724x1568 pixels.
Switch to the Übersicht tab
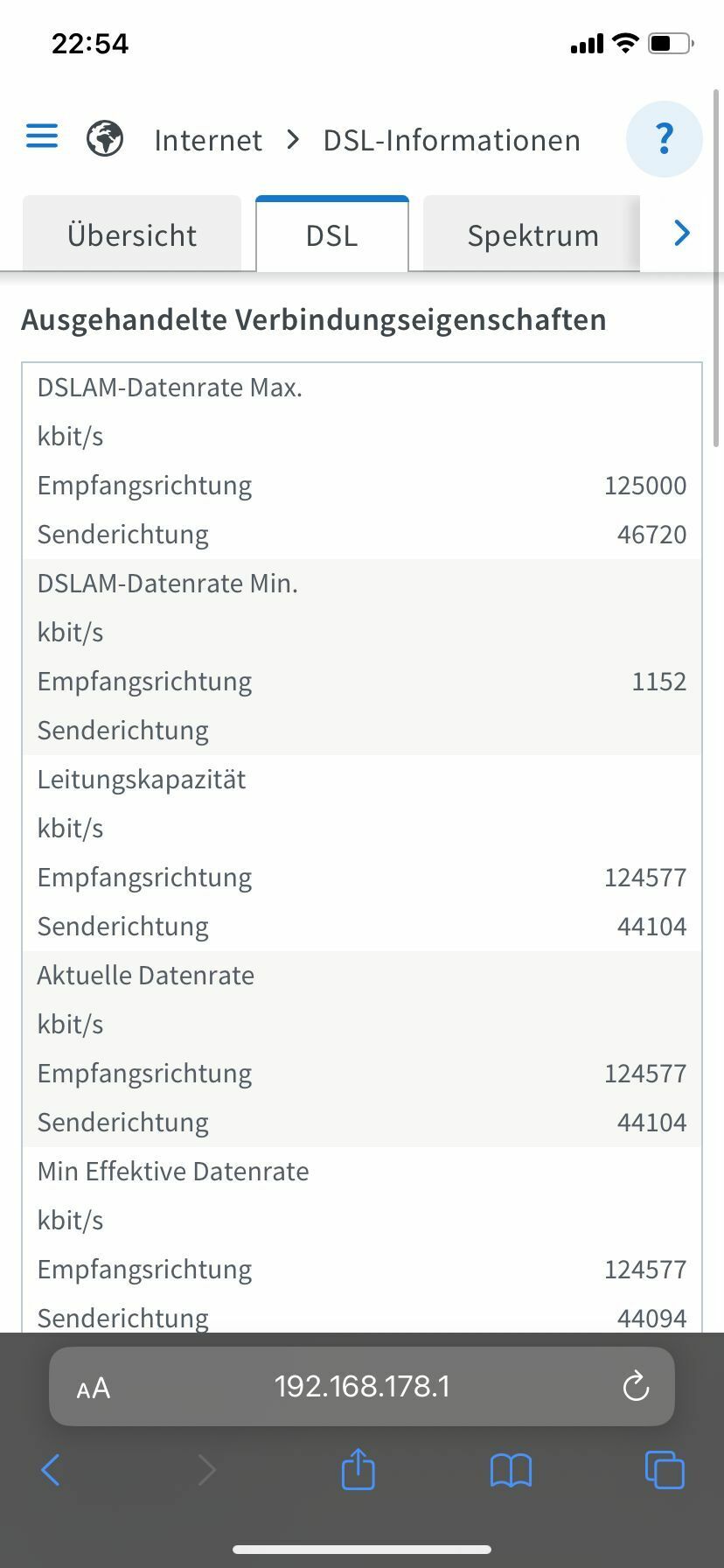click(132, 234)
